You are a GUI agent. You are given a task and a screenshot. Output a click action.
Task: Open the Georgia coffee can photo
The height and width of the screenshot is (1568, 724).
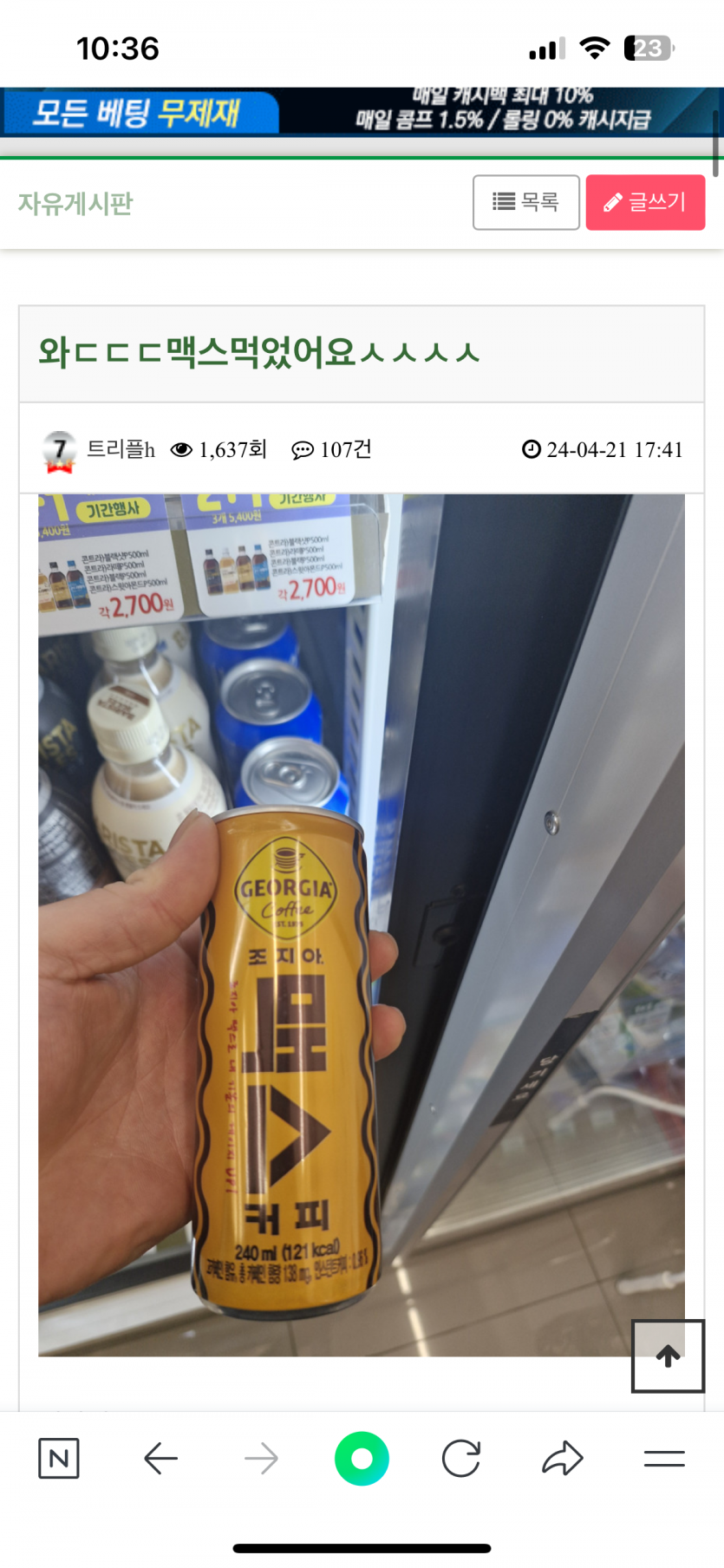point(361,924)
